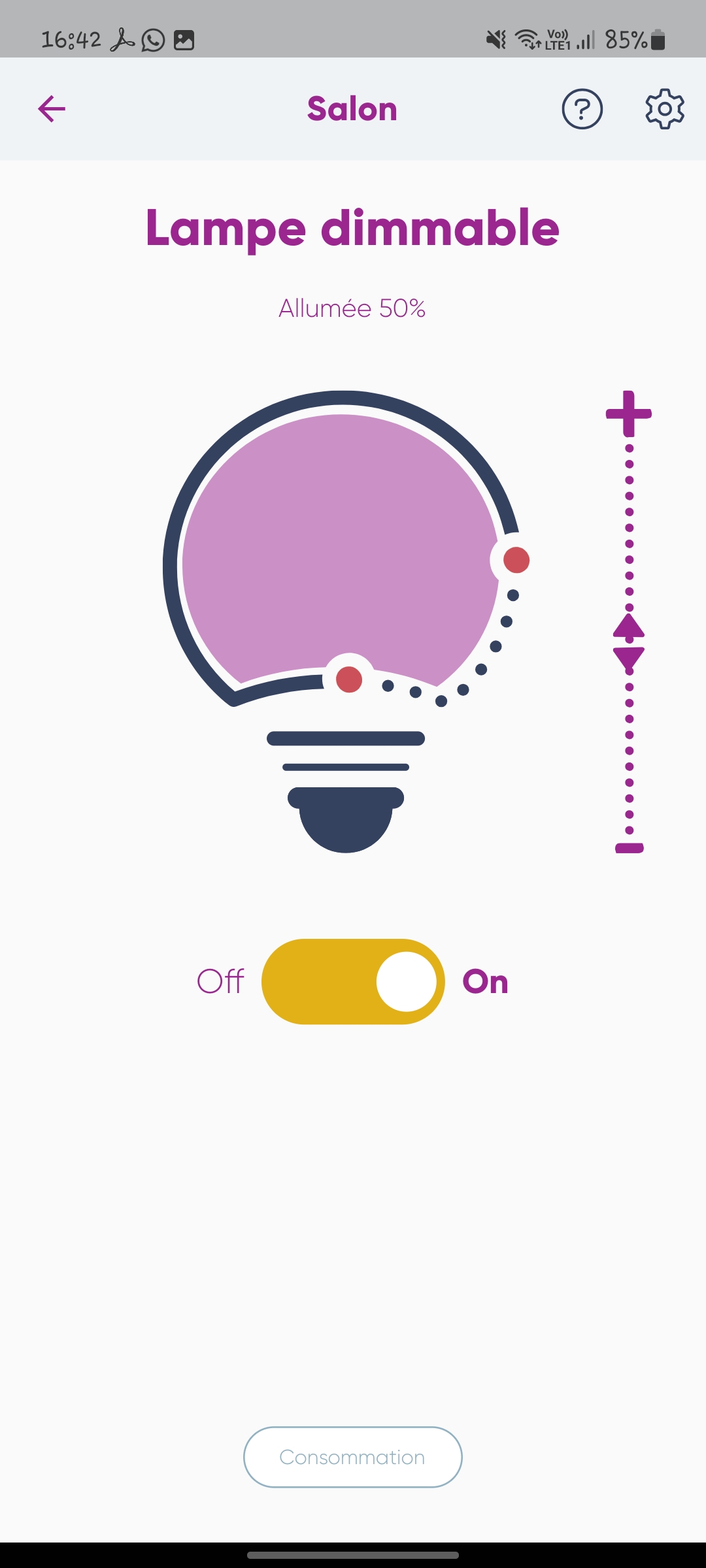Open the help icon on the Salon screen
Viewport: 706px width, 1568px height.
(583, 109)
